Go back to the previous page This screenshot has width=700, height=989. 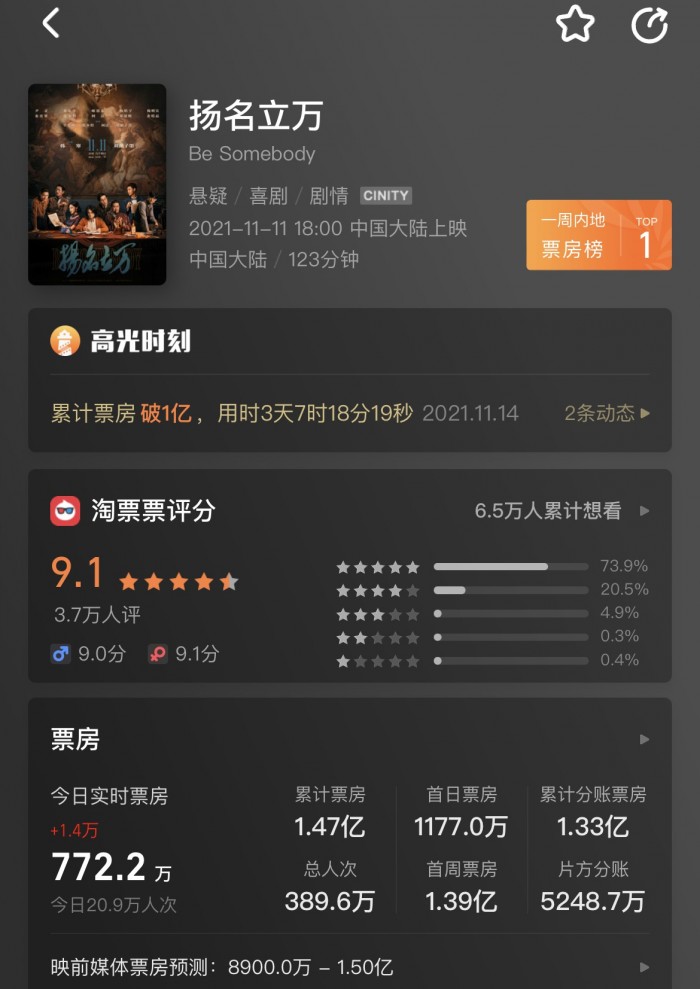[x=51, y=24]
